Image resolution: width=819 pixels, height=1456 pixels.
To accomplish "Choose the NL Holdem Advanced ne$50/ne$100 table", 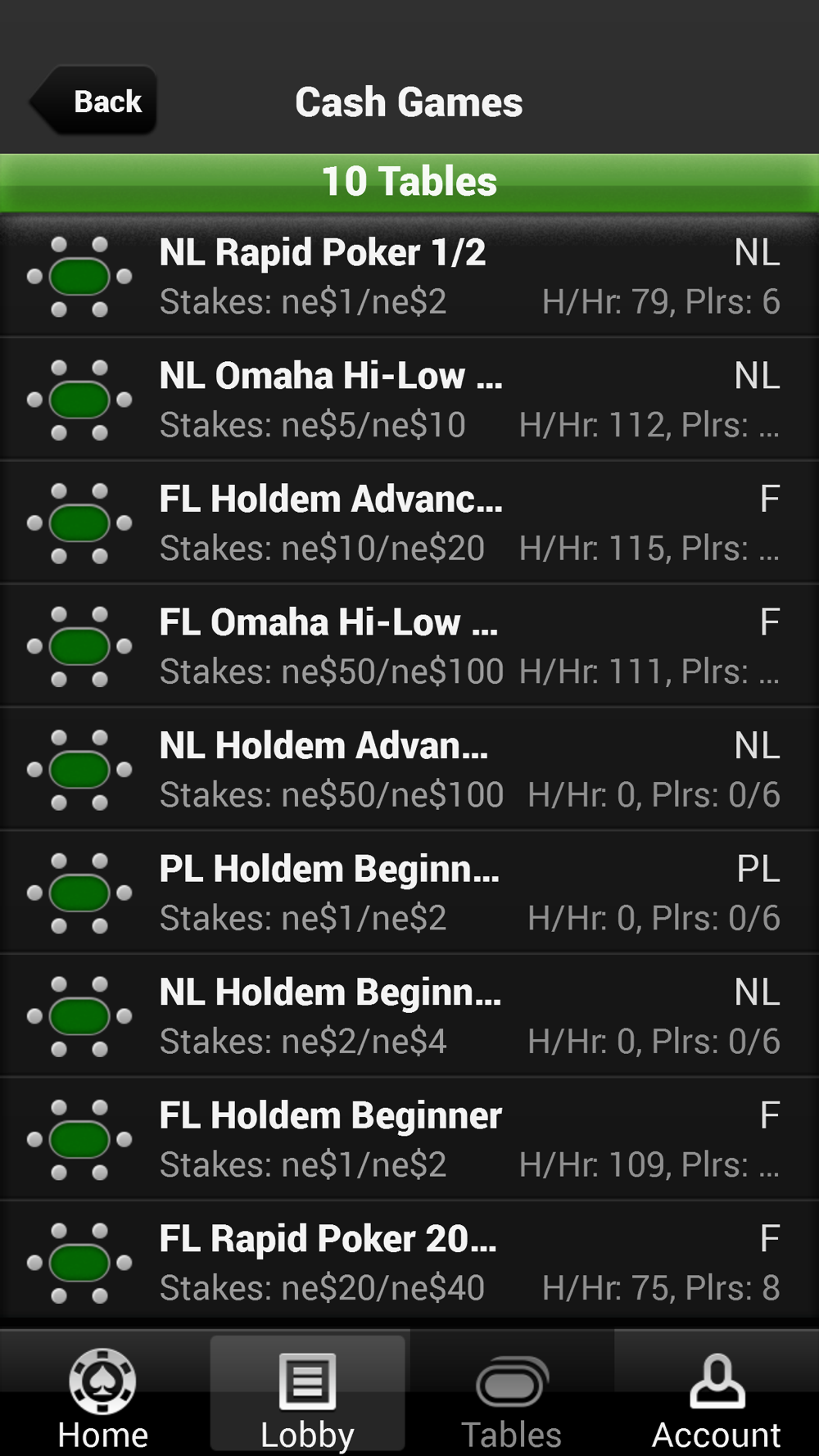I will (409, 769).
